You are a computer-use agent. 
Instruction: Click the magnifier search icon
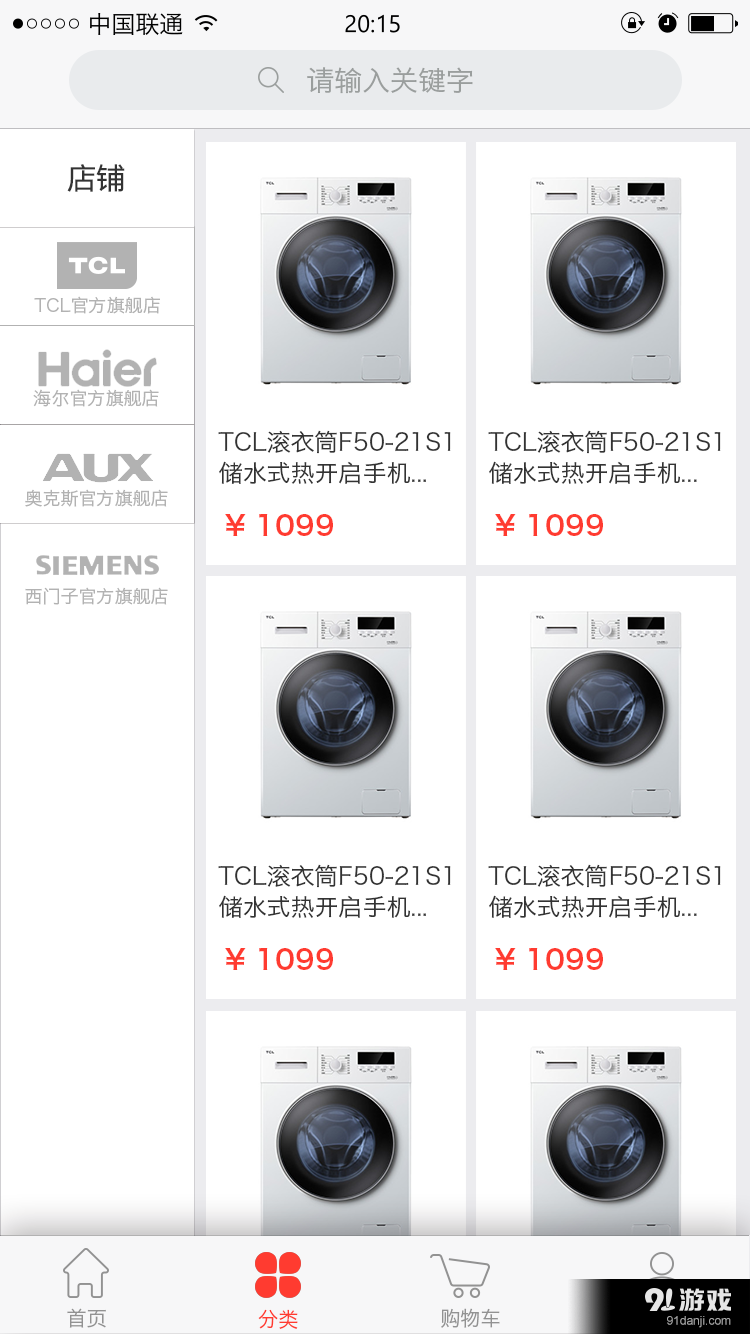270,80
